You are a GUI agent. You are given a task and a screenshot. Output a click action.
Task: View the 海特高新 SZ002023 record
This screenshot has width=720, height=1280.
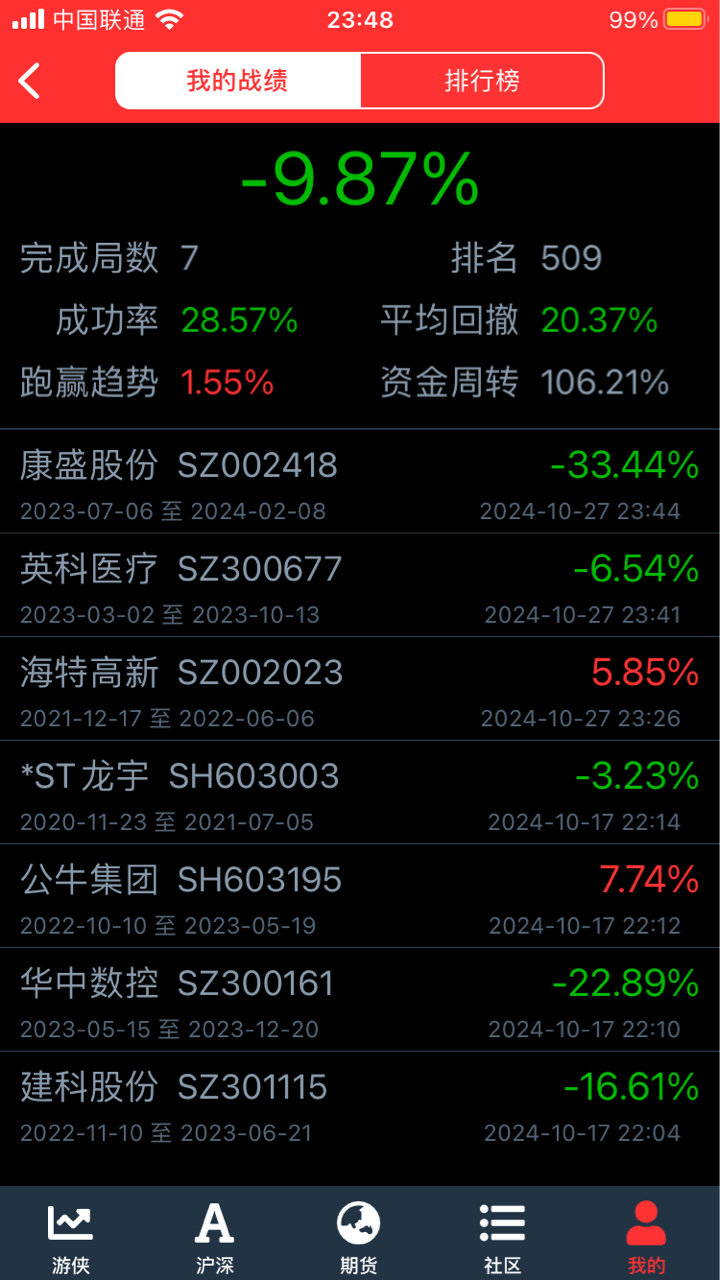360,689
